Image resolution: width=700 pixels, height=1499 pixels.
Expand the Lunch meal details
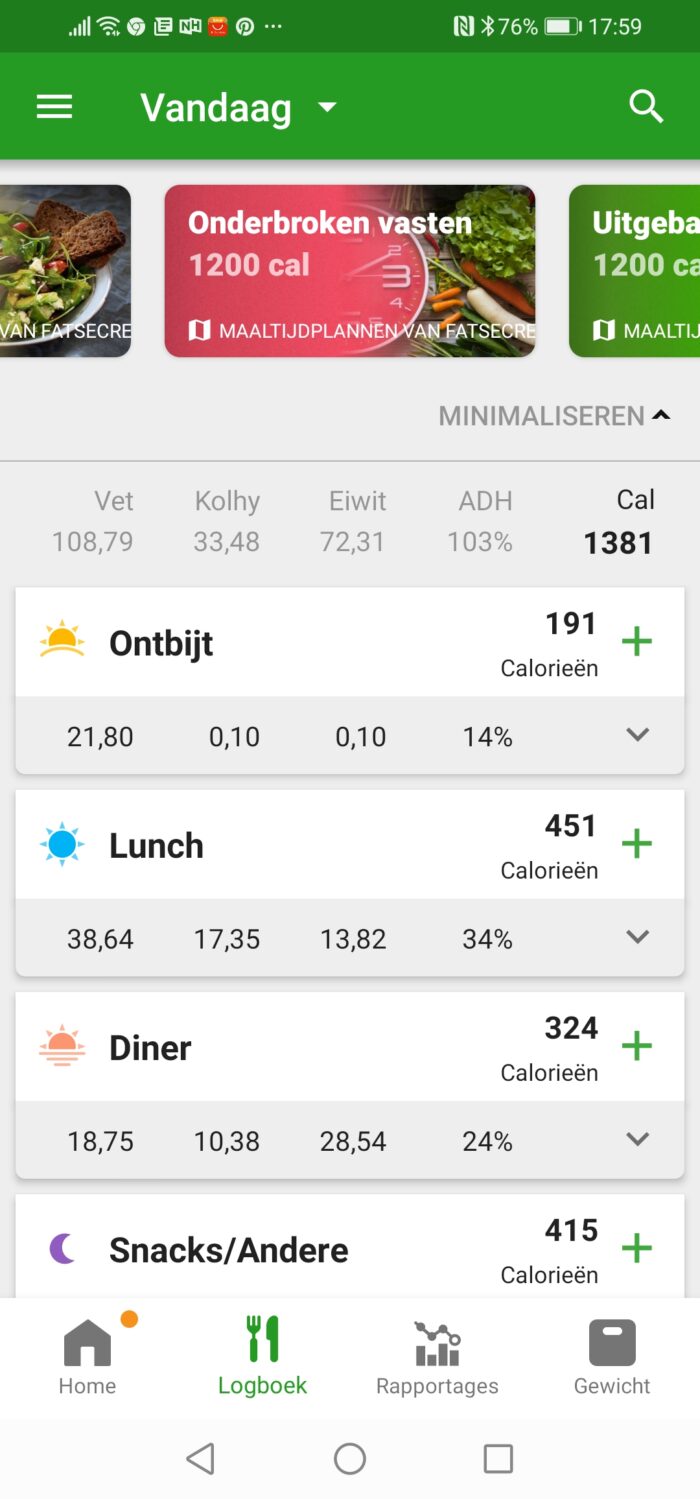[637, 937]
